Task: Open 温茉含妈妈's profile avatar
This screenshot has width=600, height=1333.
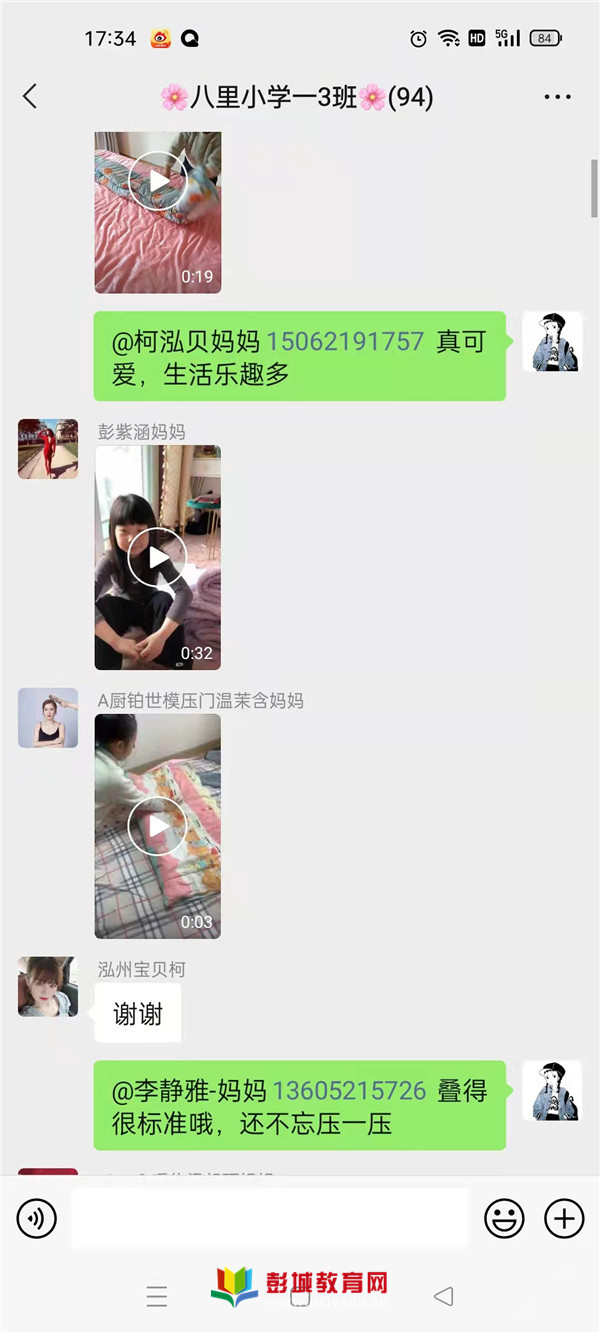Action: click(x=48, y=718)
